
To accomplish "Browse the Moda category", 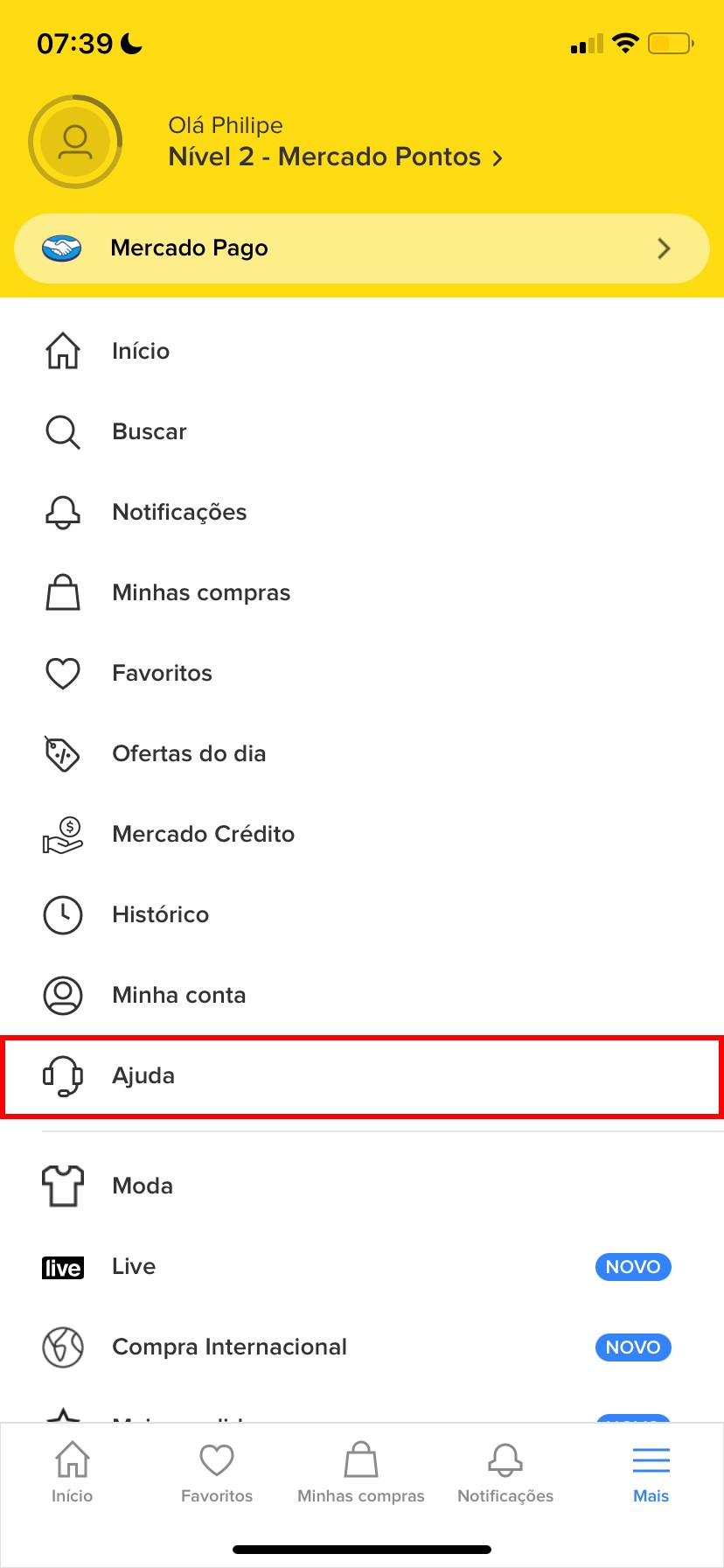I will tap(143, 1186).
